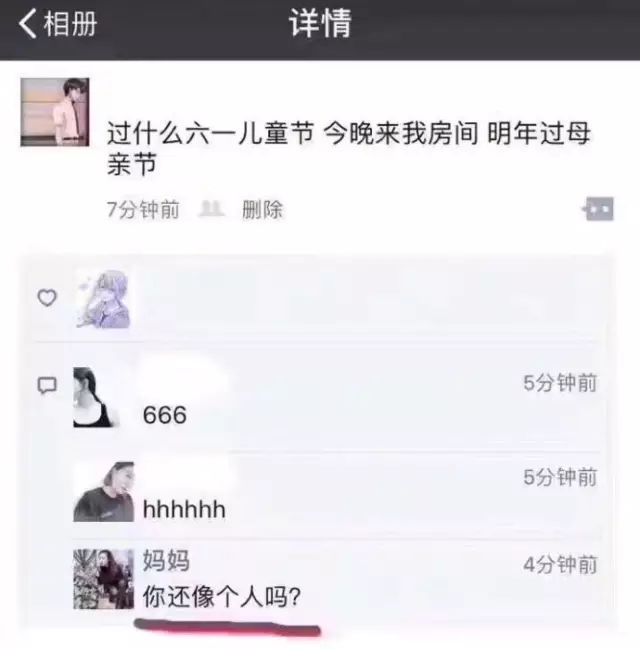The height and width of the screenshot is (649, 640).
Task: Open 妈妈's profile avatar
Action: pyautogui.click(x=103, y=579)
